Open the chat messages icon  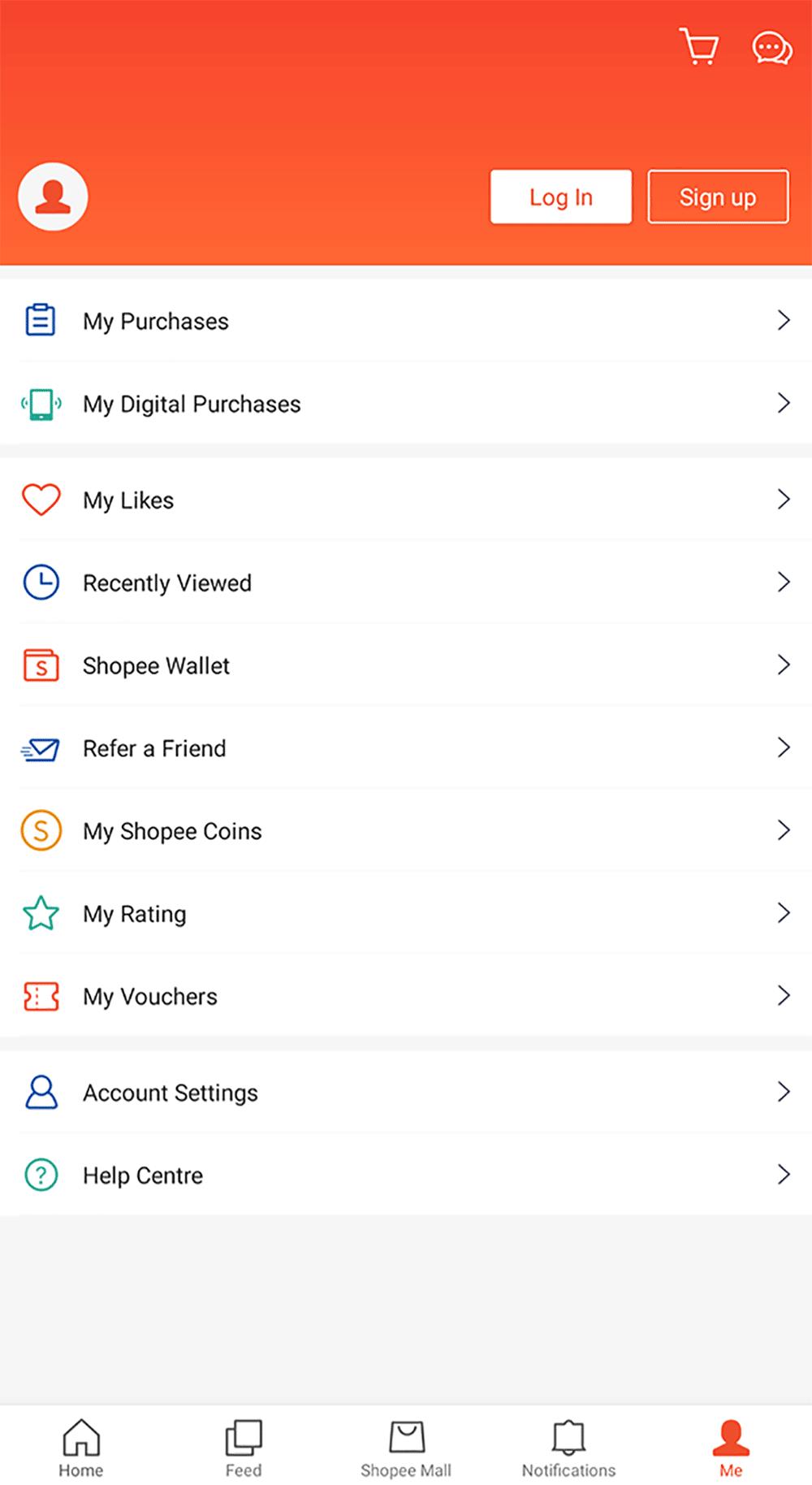(x=770, y=47)
